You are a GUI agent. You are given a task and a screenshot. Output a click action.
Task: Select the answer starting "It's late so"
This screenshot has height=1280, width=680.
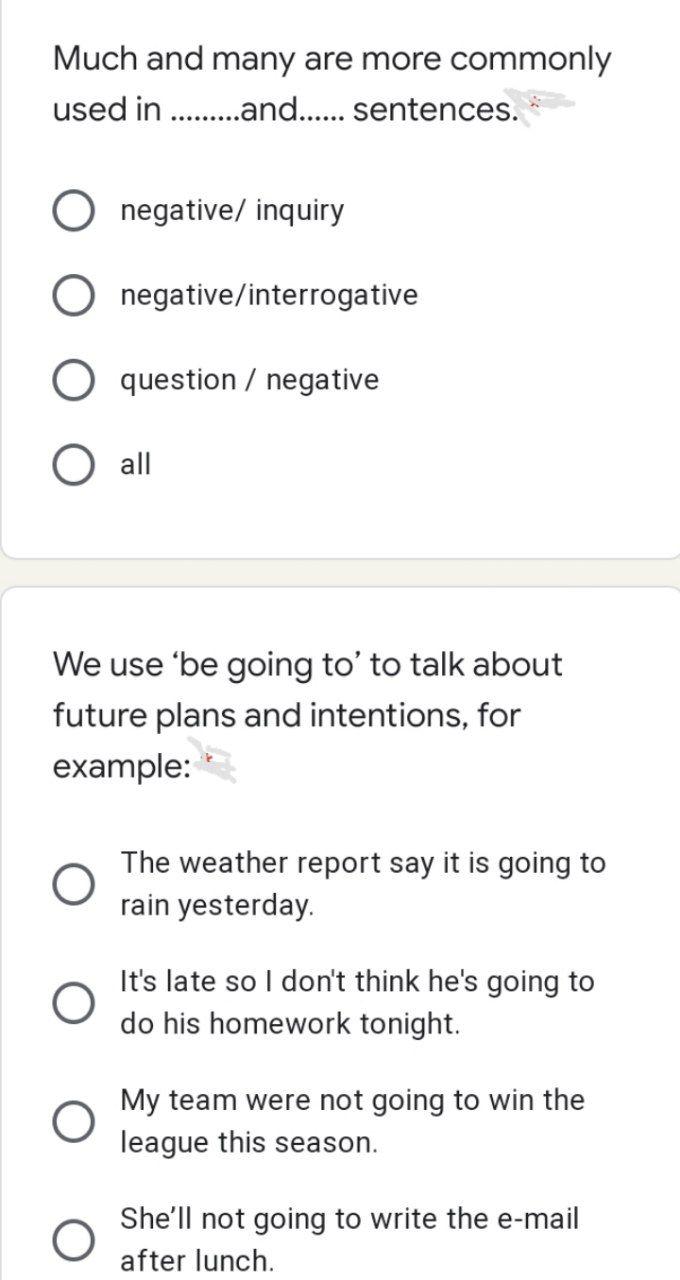pyautogui.click(x=74, y=1003)
